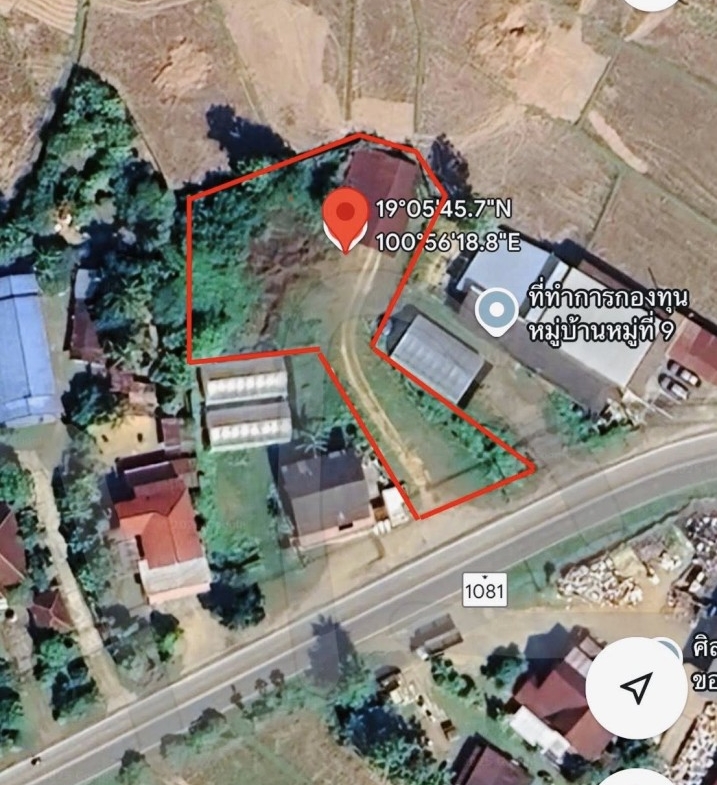Viewport: 717px width, 785px height.
Task: Open the ที่ทำการกองทุนหมู่บ้านหมู่ที่ 9 place marker
Action: [493, 311]
